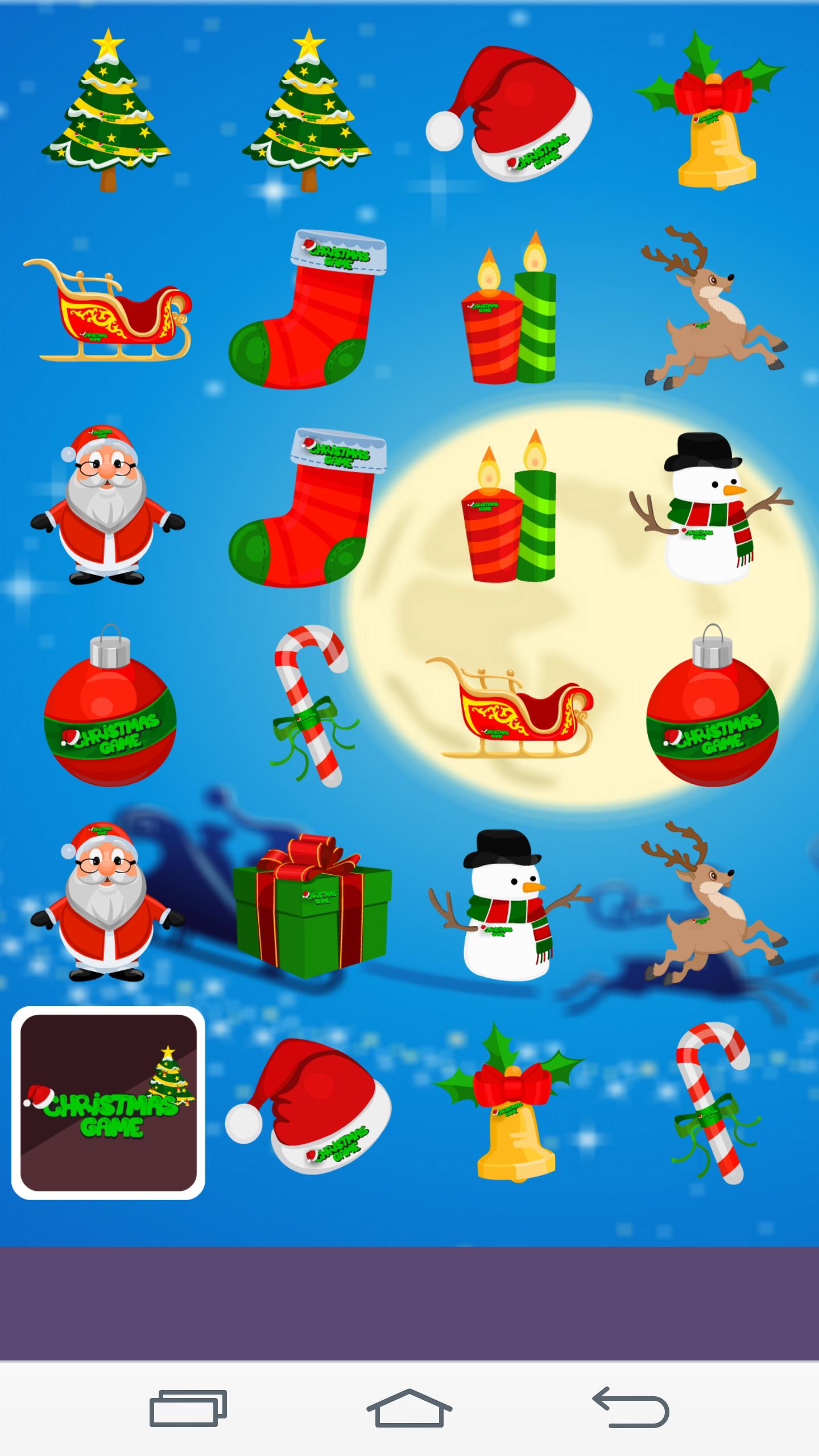Screen dimensions: 819x1456
Task: Go back using the navigation bar
Action: [631, 1408]
